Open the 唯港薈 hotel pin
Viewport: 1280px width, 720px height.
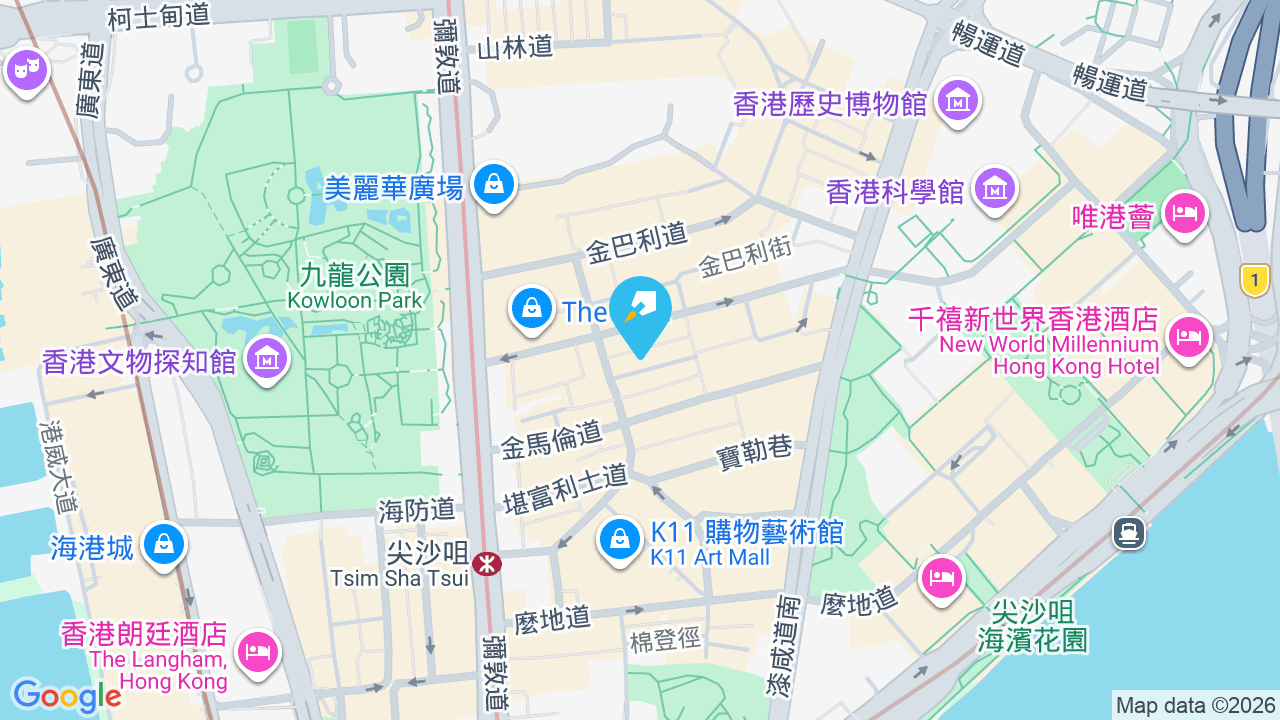tap(1185, 214)
